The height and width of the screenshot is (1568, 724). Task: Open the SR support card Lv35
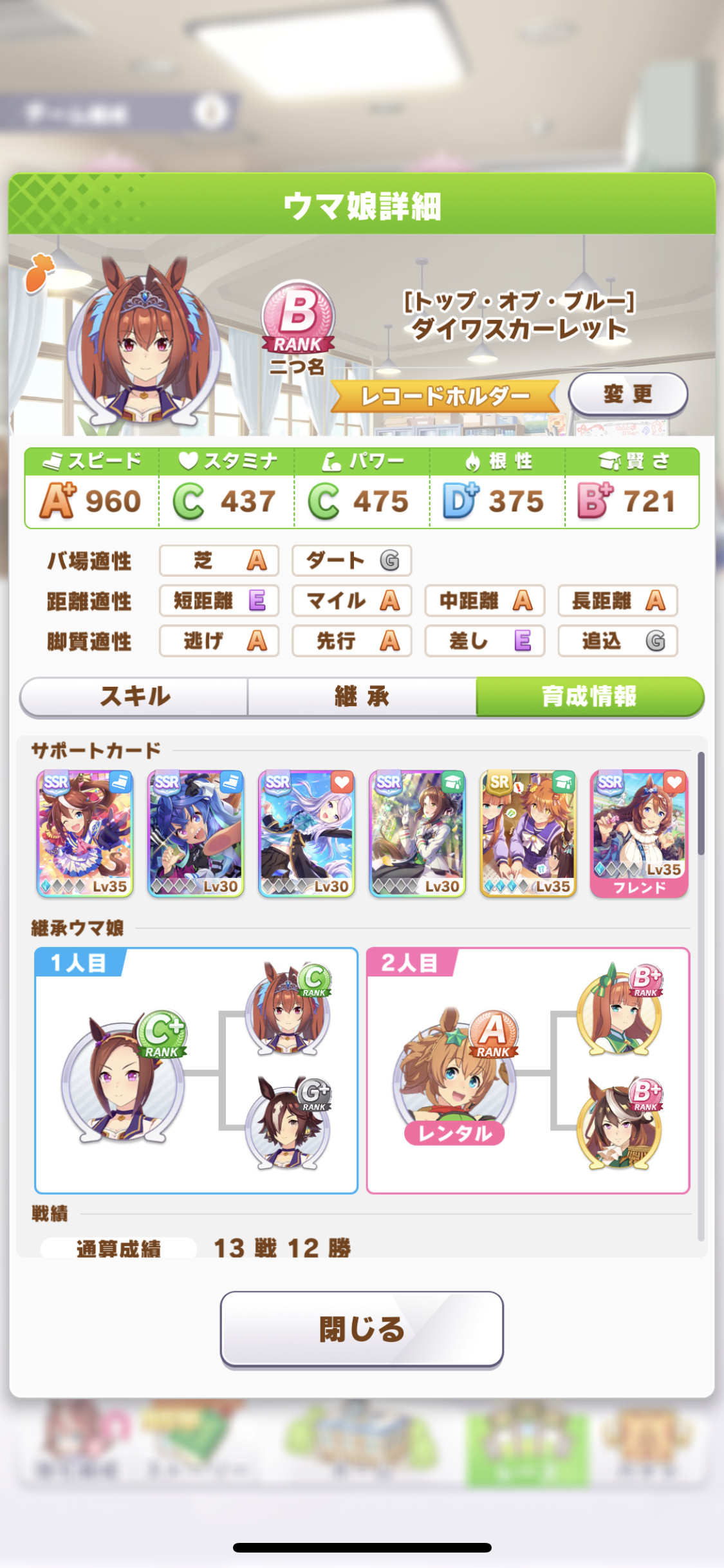pyautogui.click(x=528, y=834)
